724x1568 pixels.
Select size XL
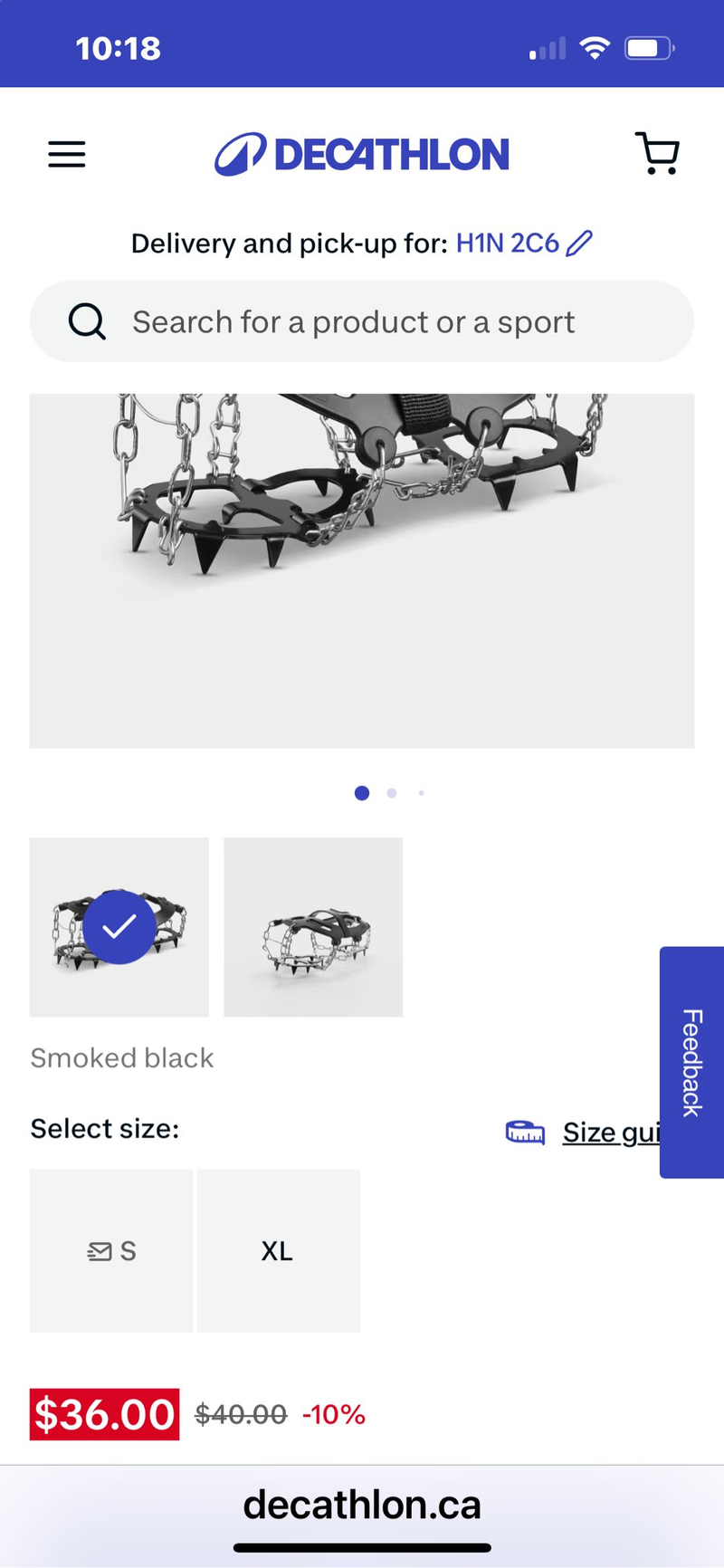point(278,1250)
